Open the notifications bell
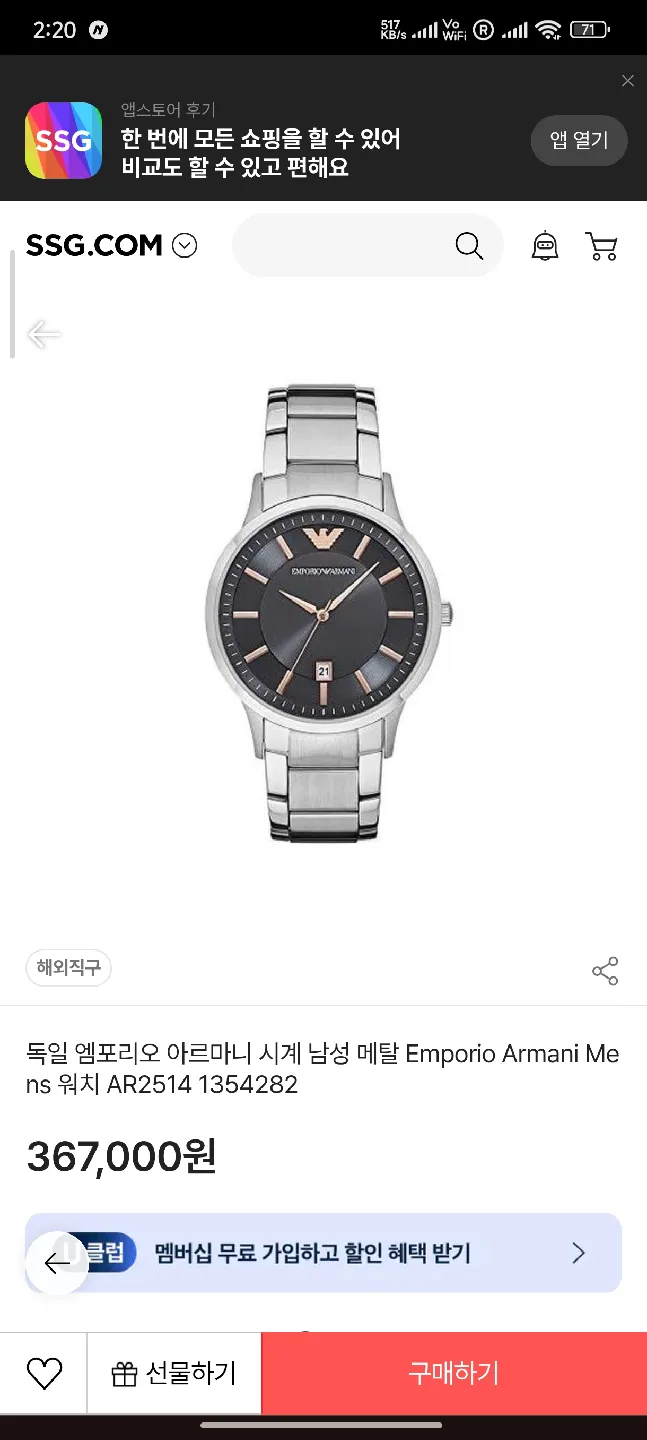 544,246
